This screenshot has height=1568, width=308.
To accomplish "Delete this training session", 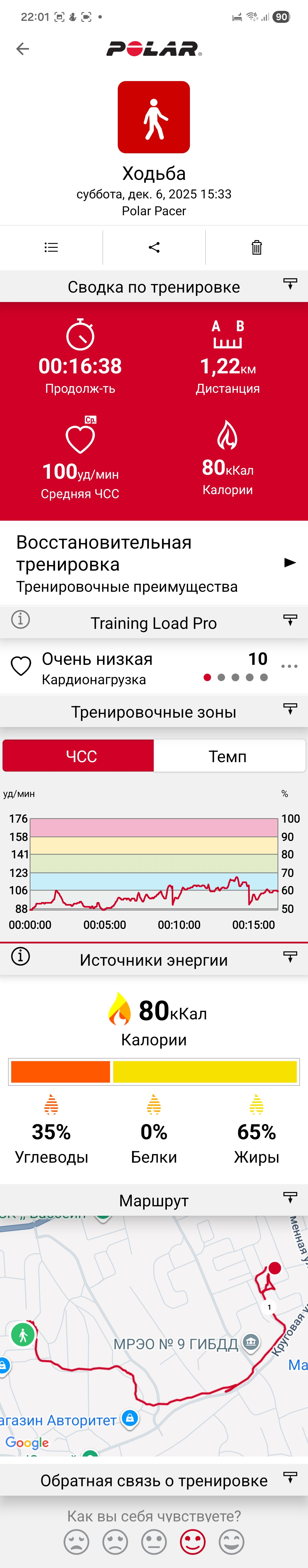I will point(257,247).
